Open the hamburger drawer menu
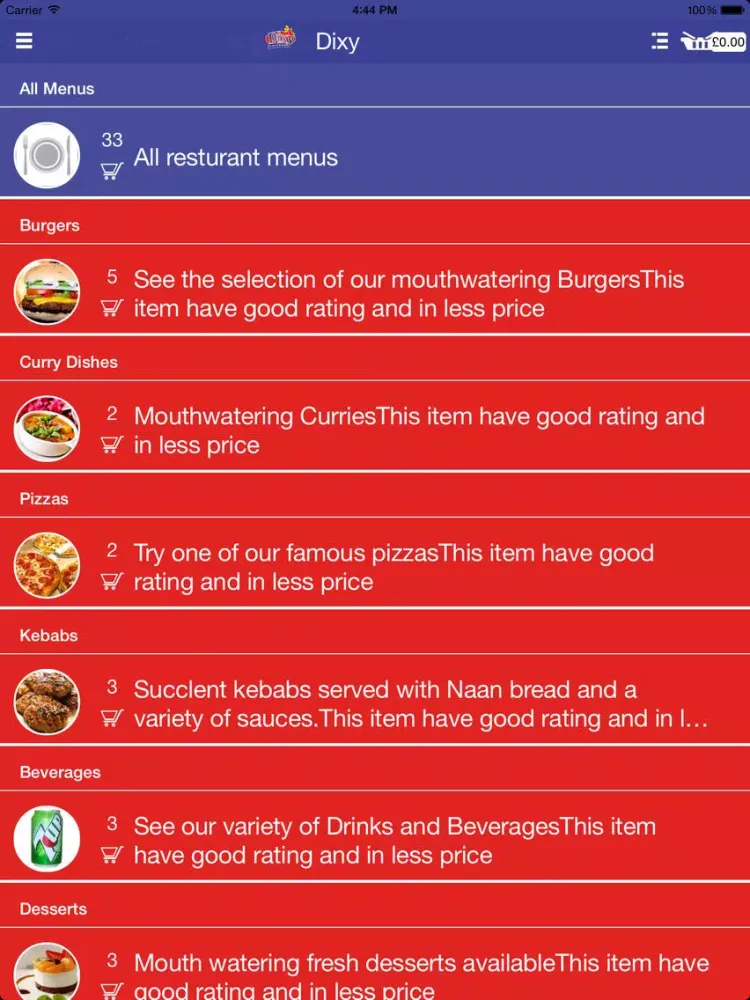 [24, 41]
